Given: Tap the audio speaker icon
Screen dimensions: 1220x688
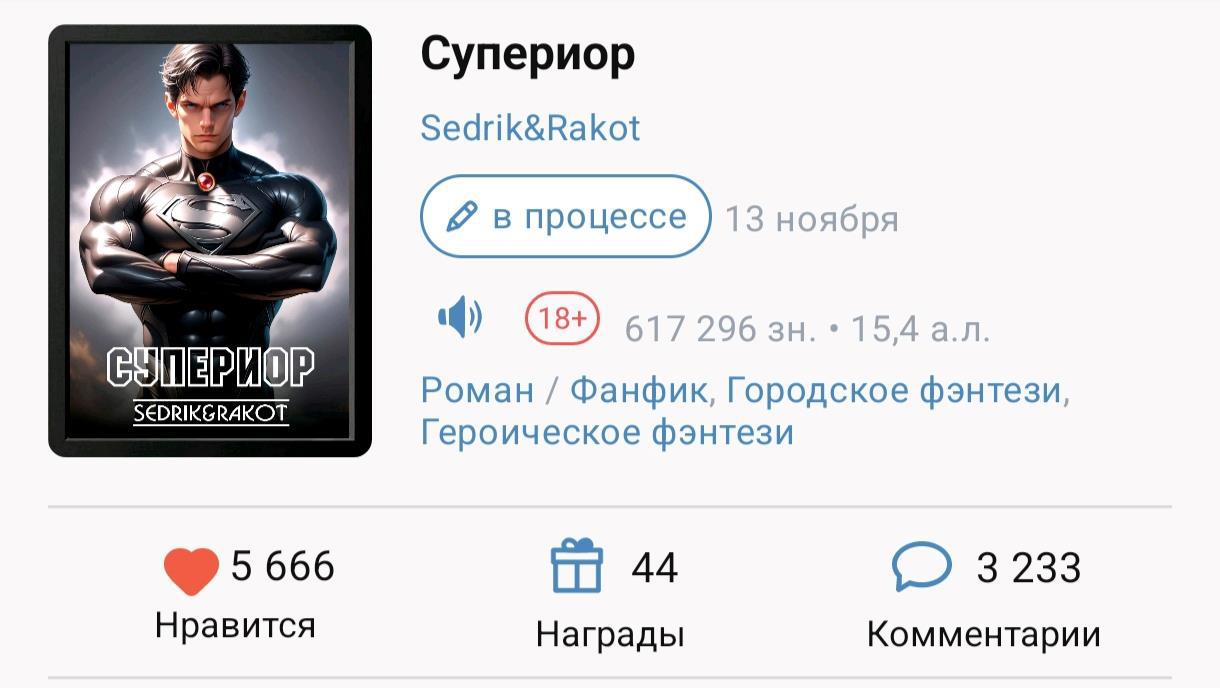Looking at the screenshot, I should pyautogui.click(x=460, y=319).
